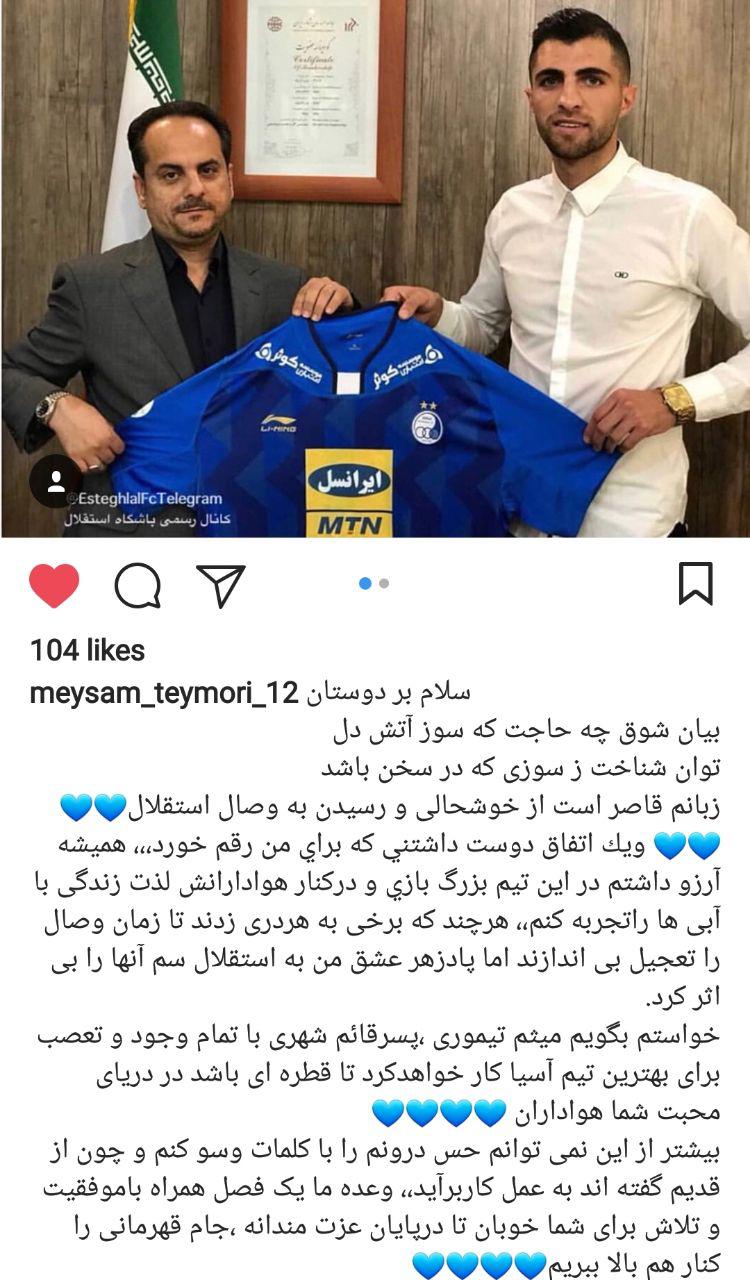Open comments with the speech bubble icon
The width and height of the screenshot is (750, 1280).
[137, 585]
